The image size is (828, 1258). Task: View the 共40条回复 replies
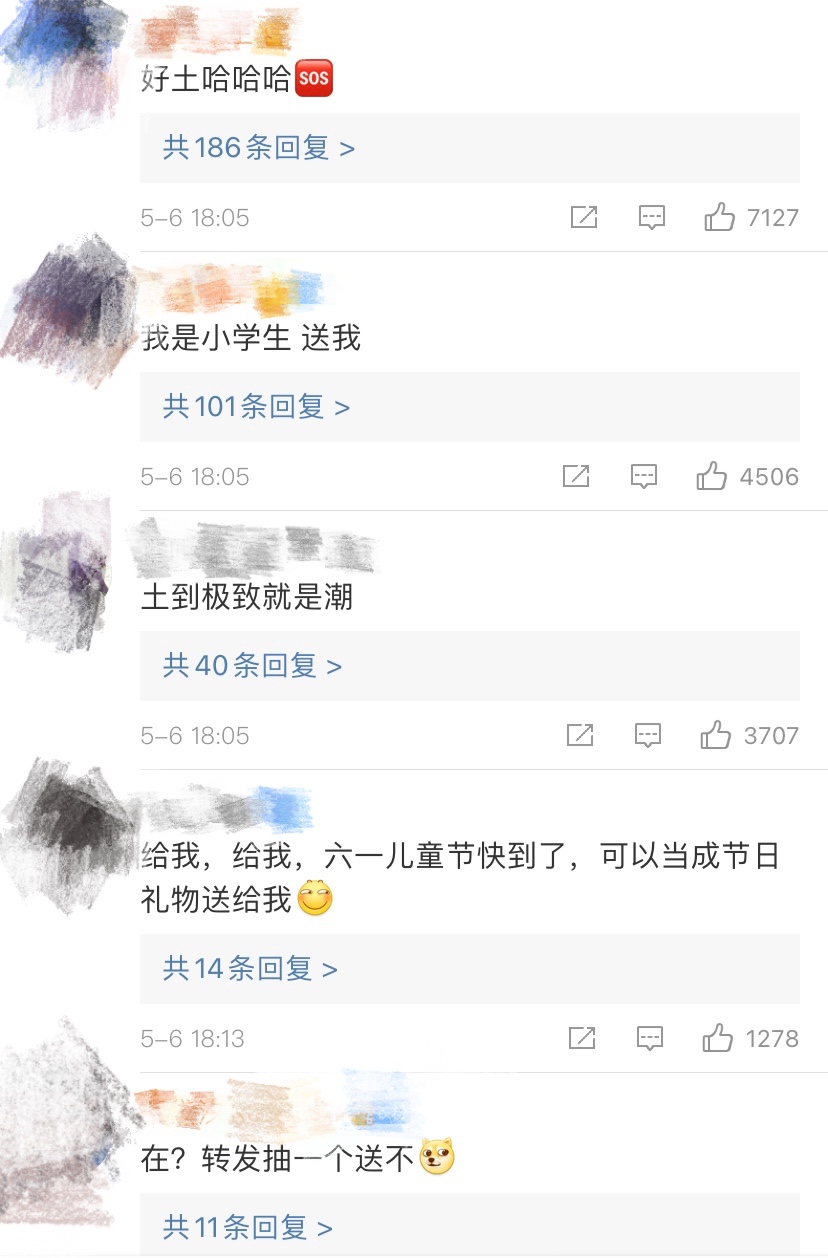pos(252,665)
